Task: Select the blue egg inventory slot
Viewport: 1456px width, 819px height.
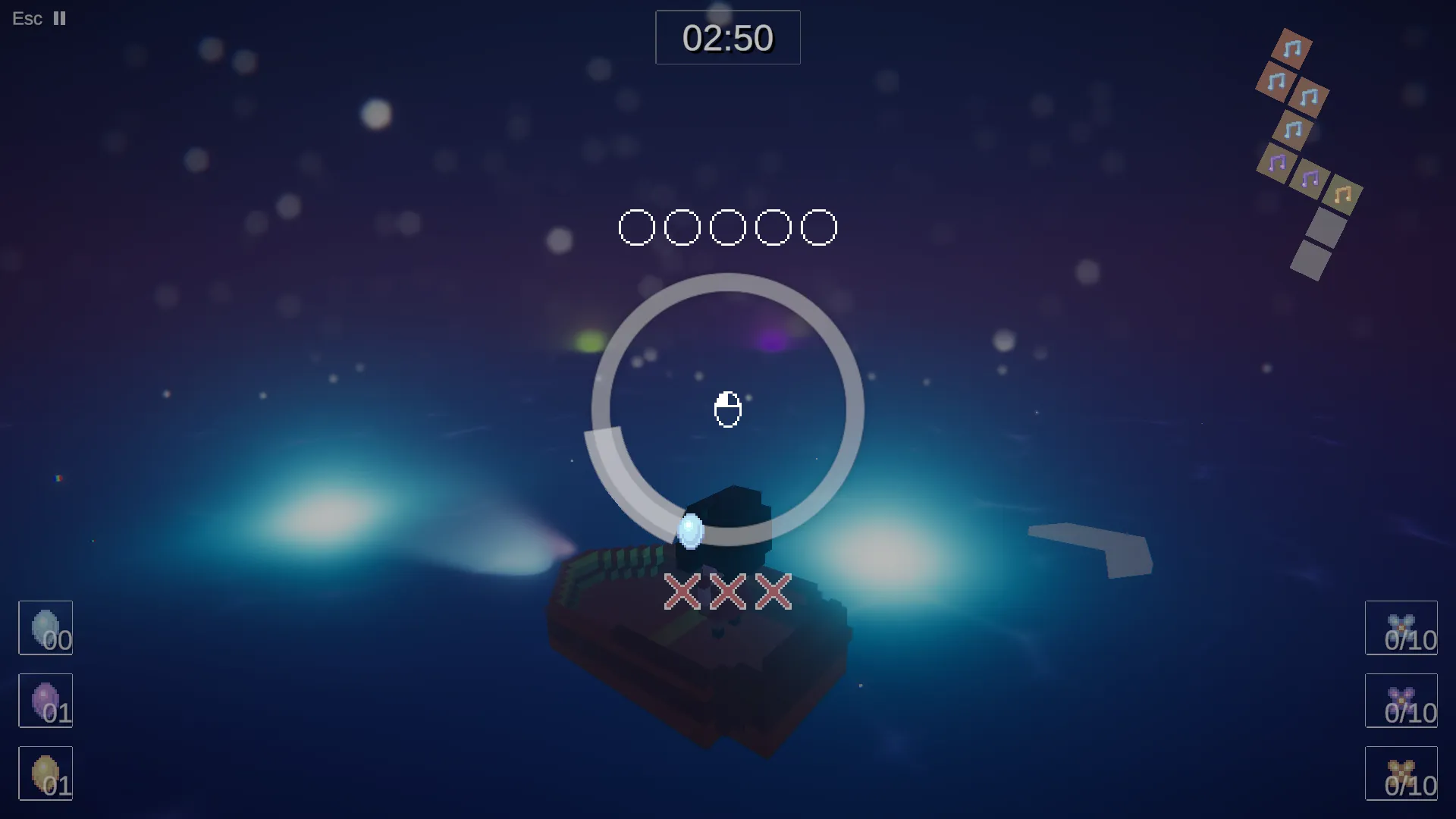Action: tap(45, 628)
